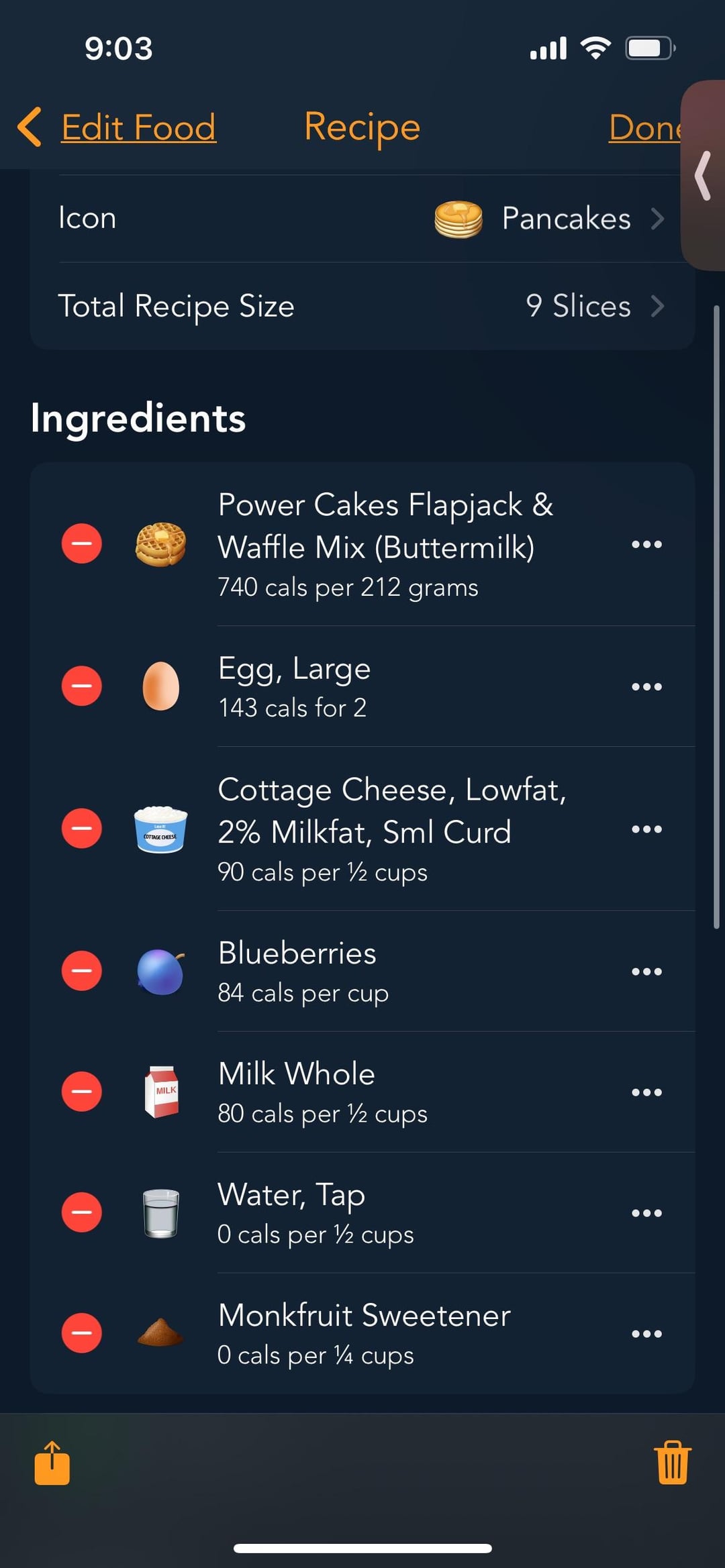
Task: Remove Milk Whole ingredient
Action: click(x=82, y=1092)
